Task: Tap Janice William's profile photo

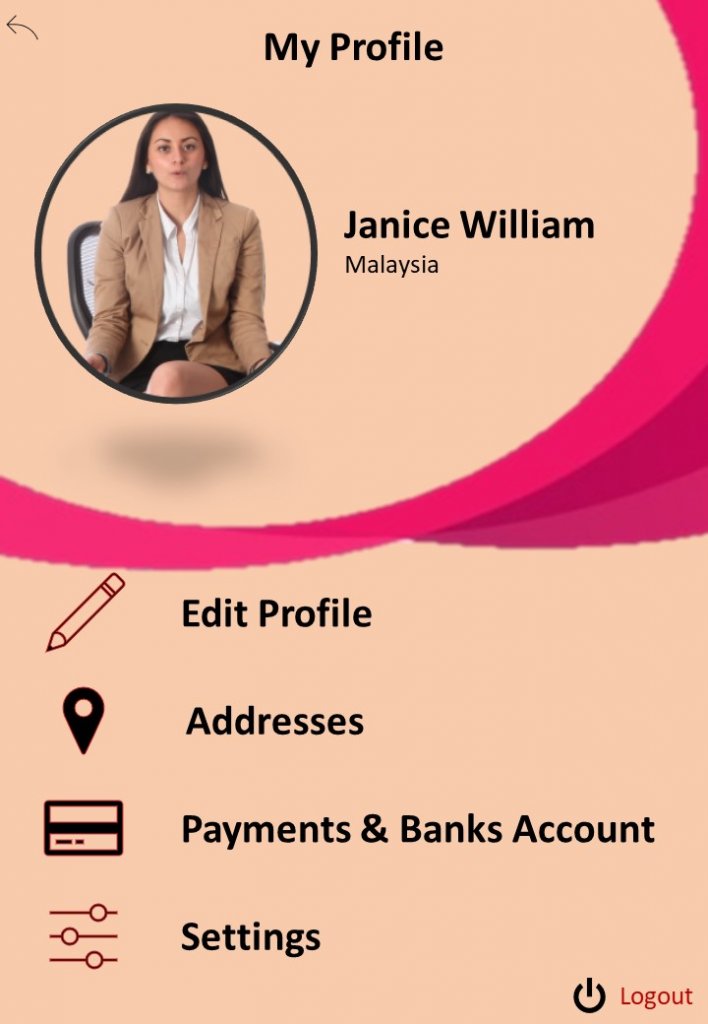Action: coord(176,255)
